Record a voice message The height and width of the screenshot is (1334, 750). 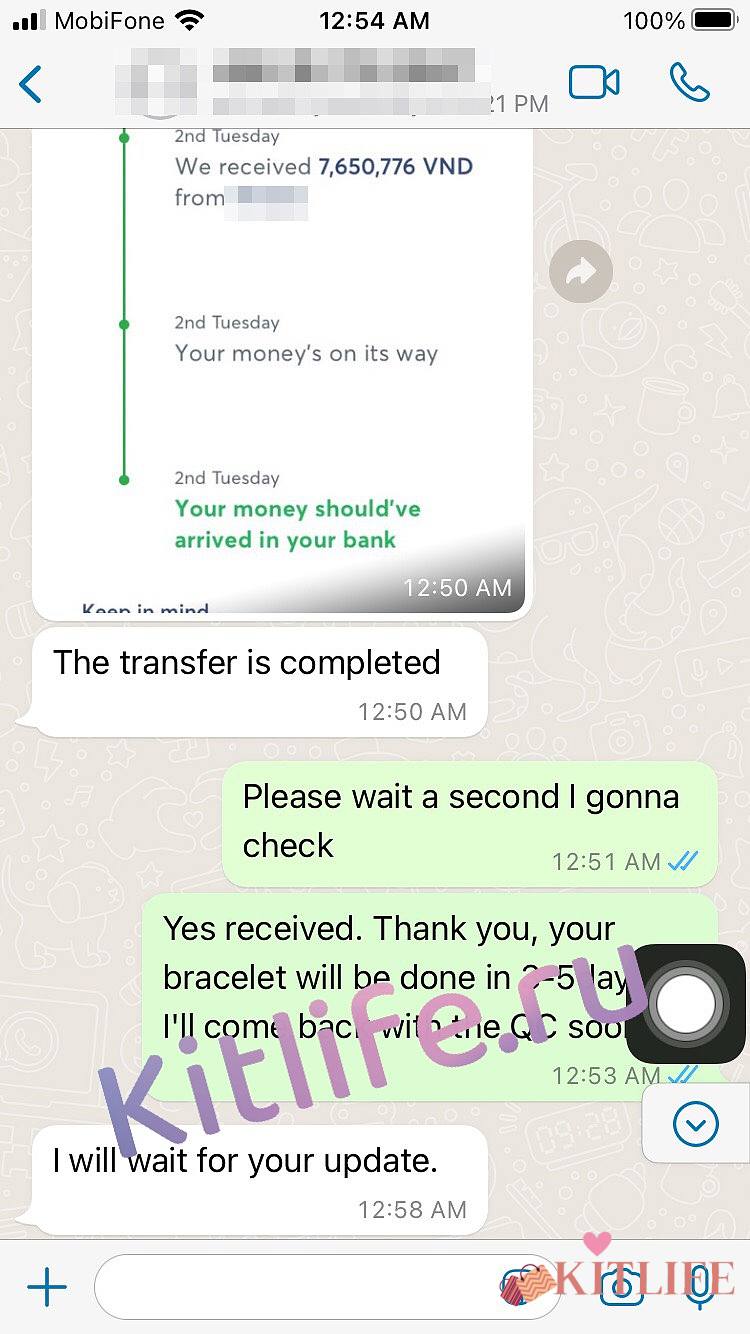pyautogui.click(x=701, y=1287)
